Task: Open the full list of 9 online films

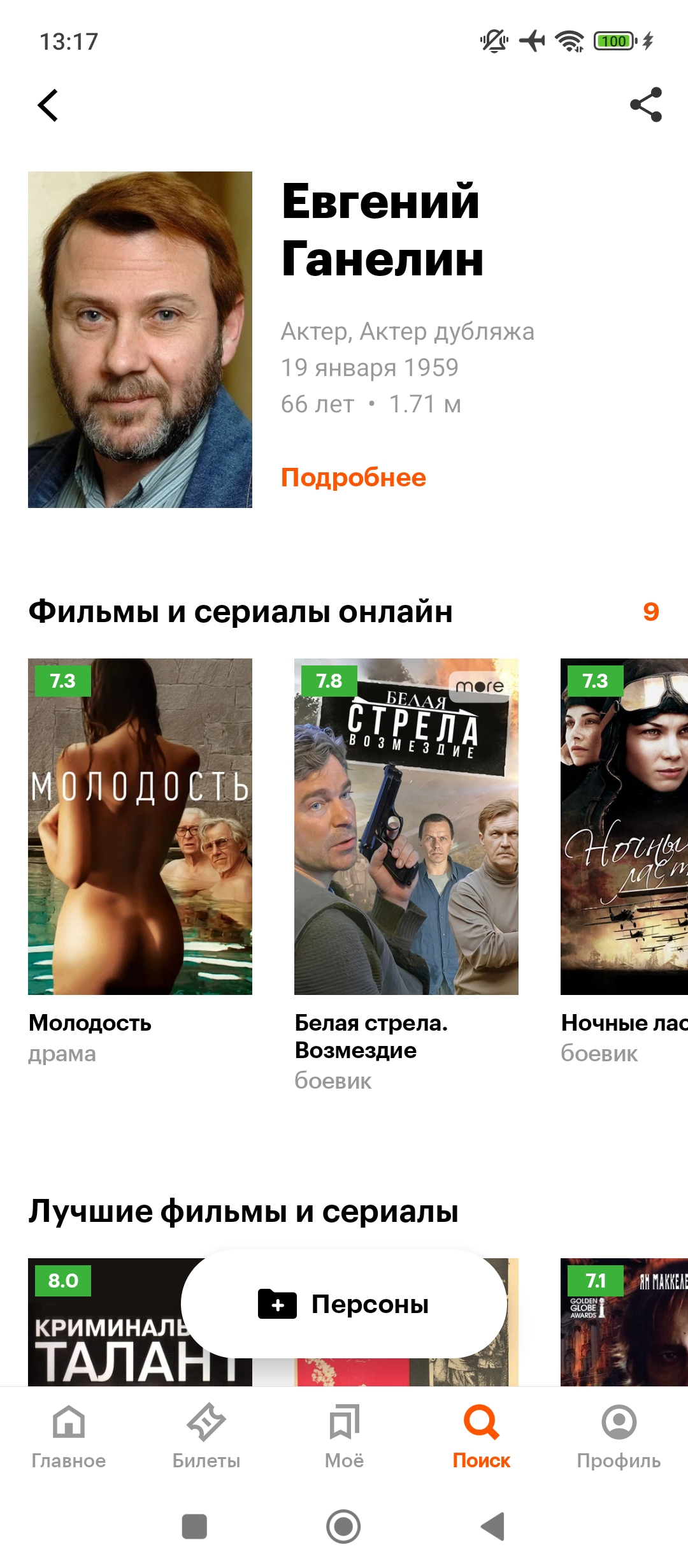Action: 650,611
